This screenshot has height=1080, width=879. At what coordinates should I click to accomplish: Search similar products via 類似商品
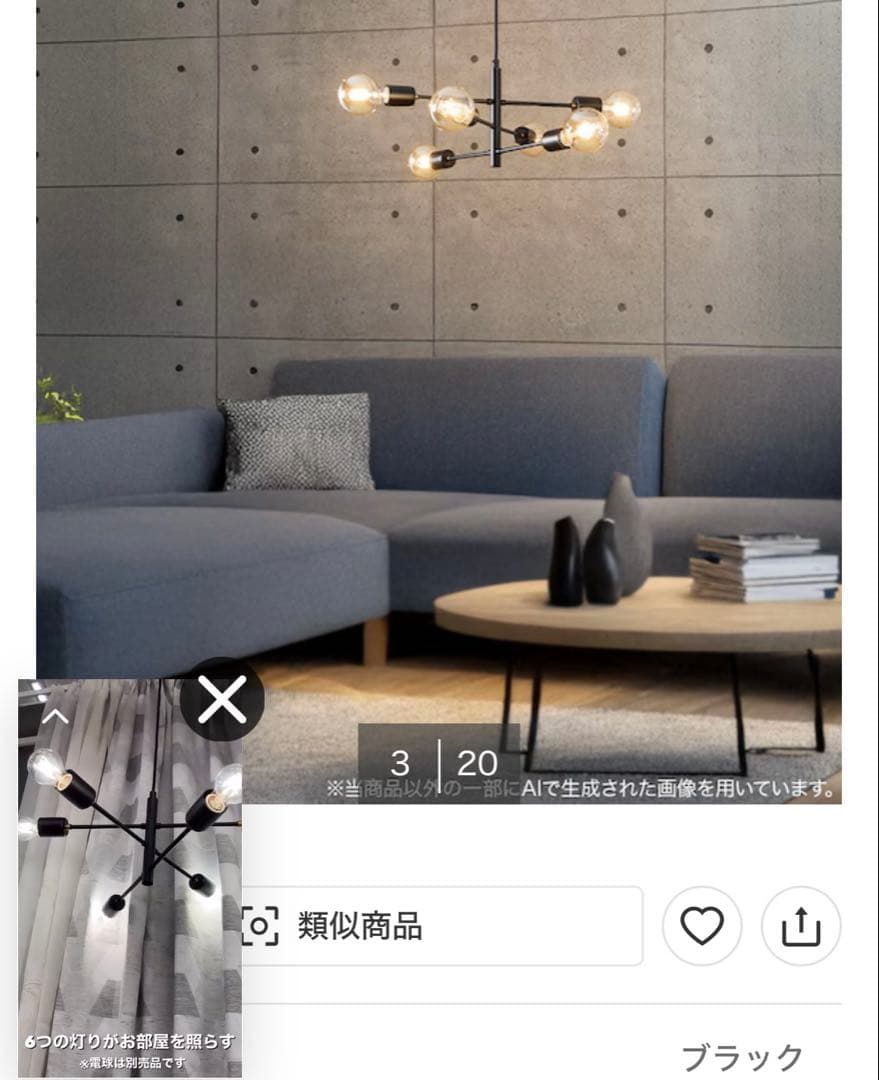438,926
